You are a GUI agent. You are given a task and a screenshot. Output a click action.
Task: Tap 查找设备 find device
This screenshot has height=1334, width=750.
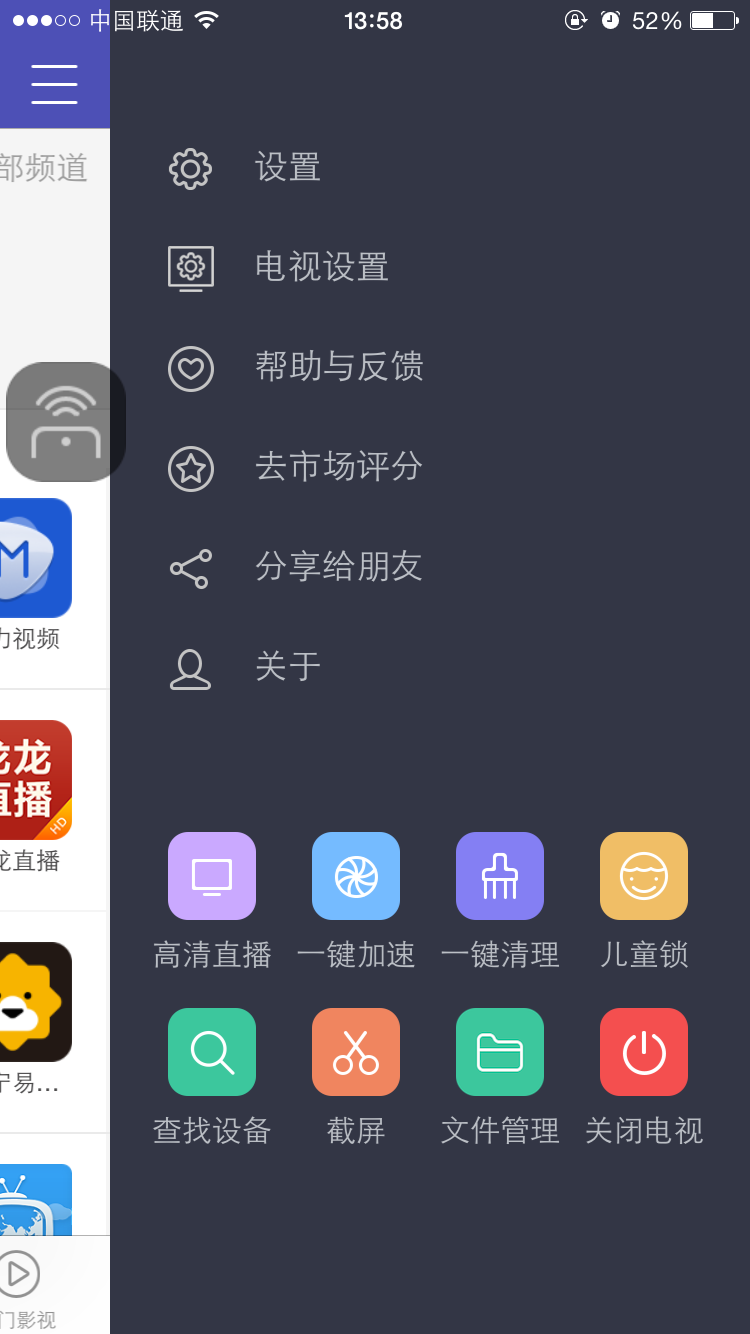point(212,1053)
